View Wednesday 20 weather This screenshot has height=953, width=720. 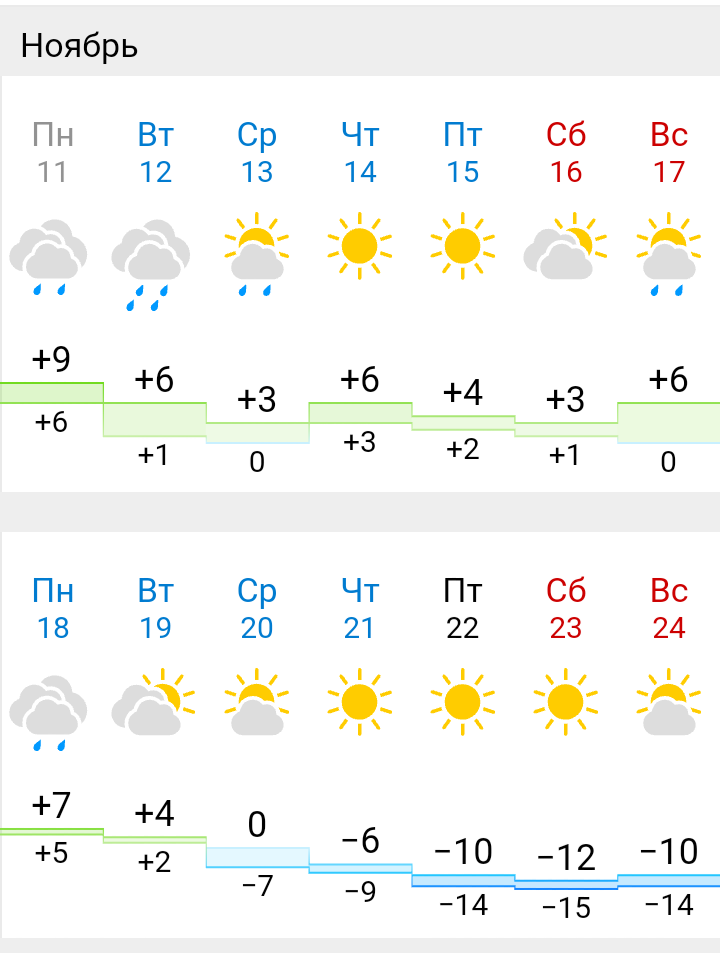click(257, 609)
